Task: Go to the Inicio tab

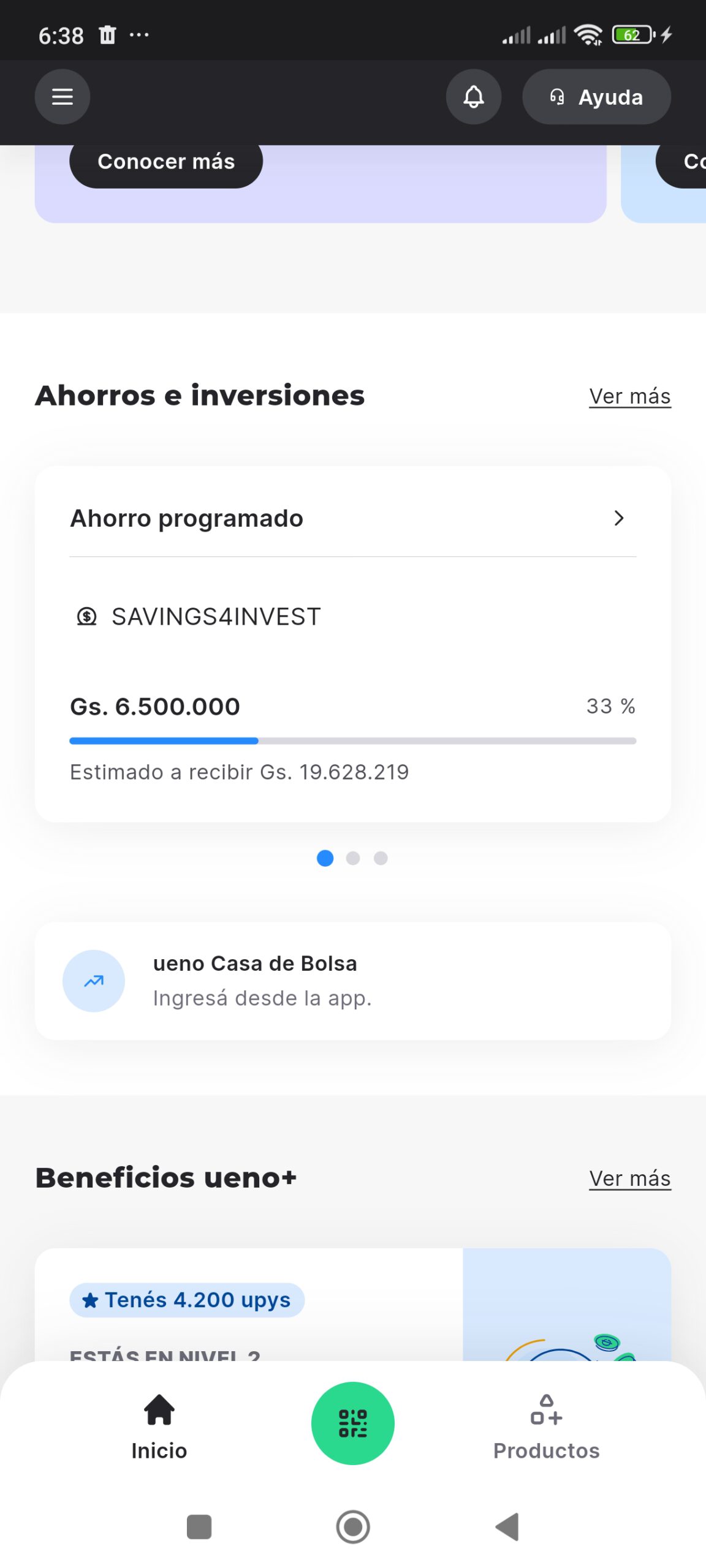Action: (159, 1427)
